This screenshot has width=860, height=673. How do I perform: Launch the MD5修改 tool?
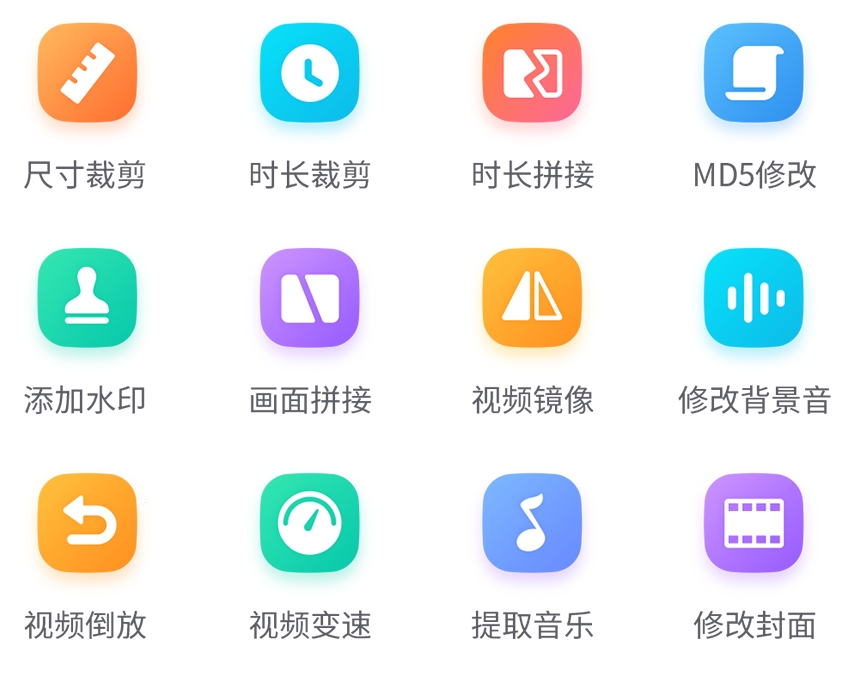[754, 73]
